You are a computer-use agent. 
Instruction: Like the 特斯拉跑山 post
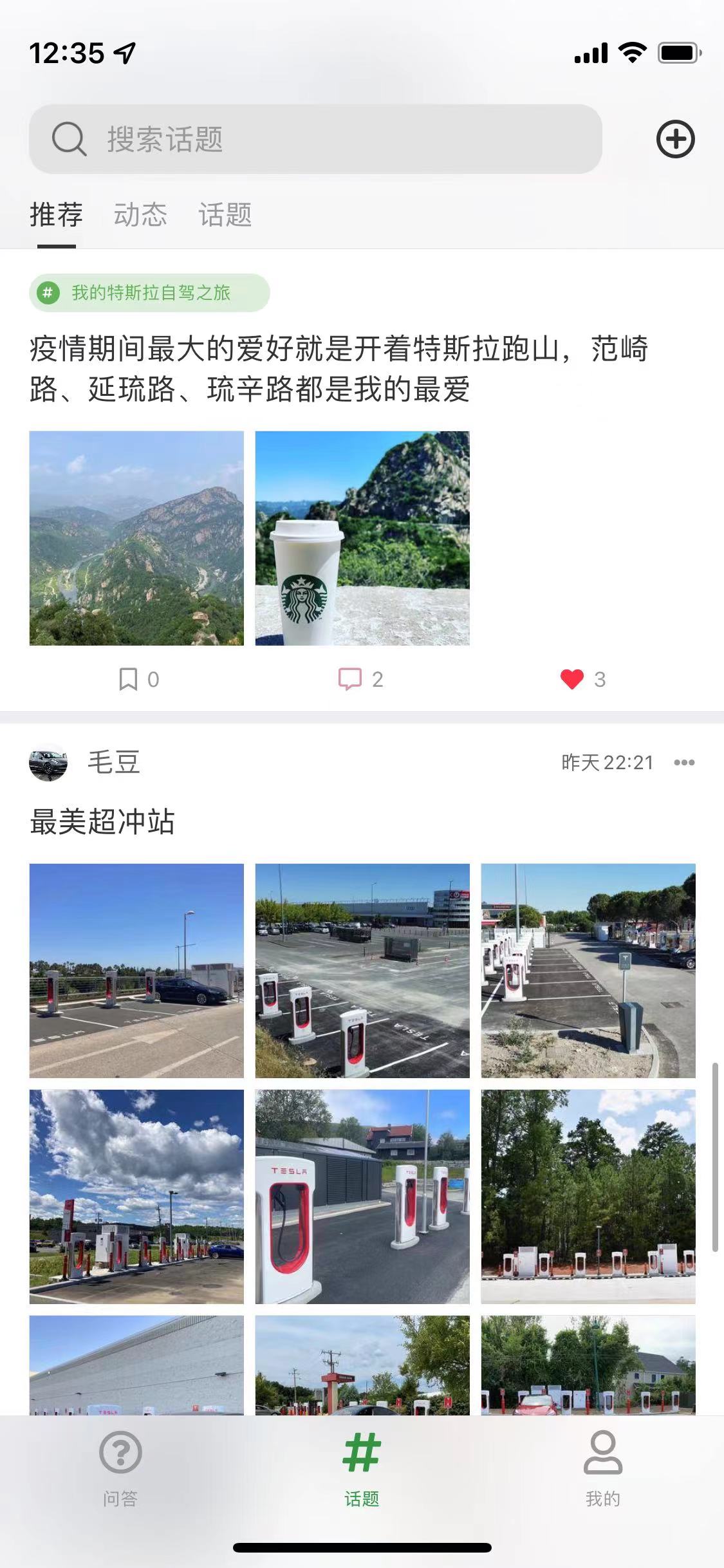tap(572, 679)
